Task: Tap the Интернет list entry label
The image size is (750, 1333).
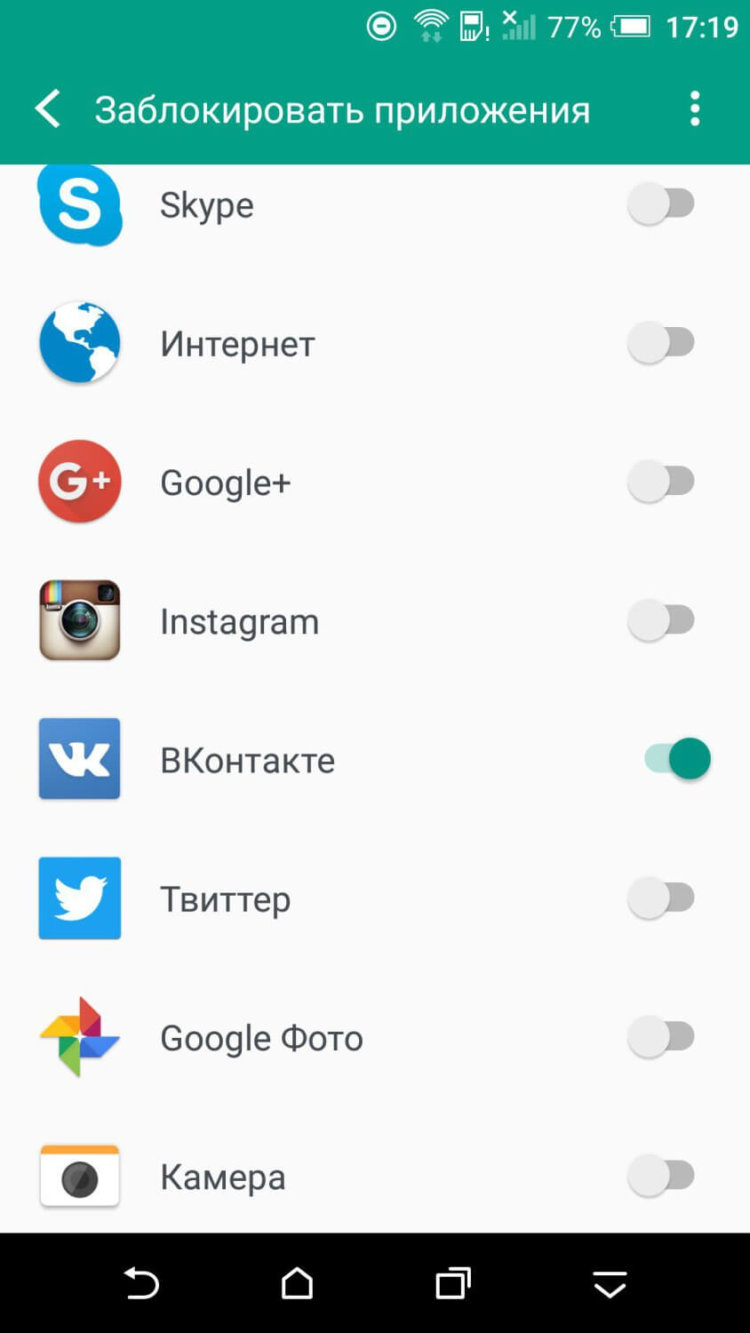Action: point(238,343)
